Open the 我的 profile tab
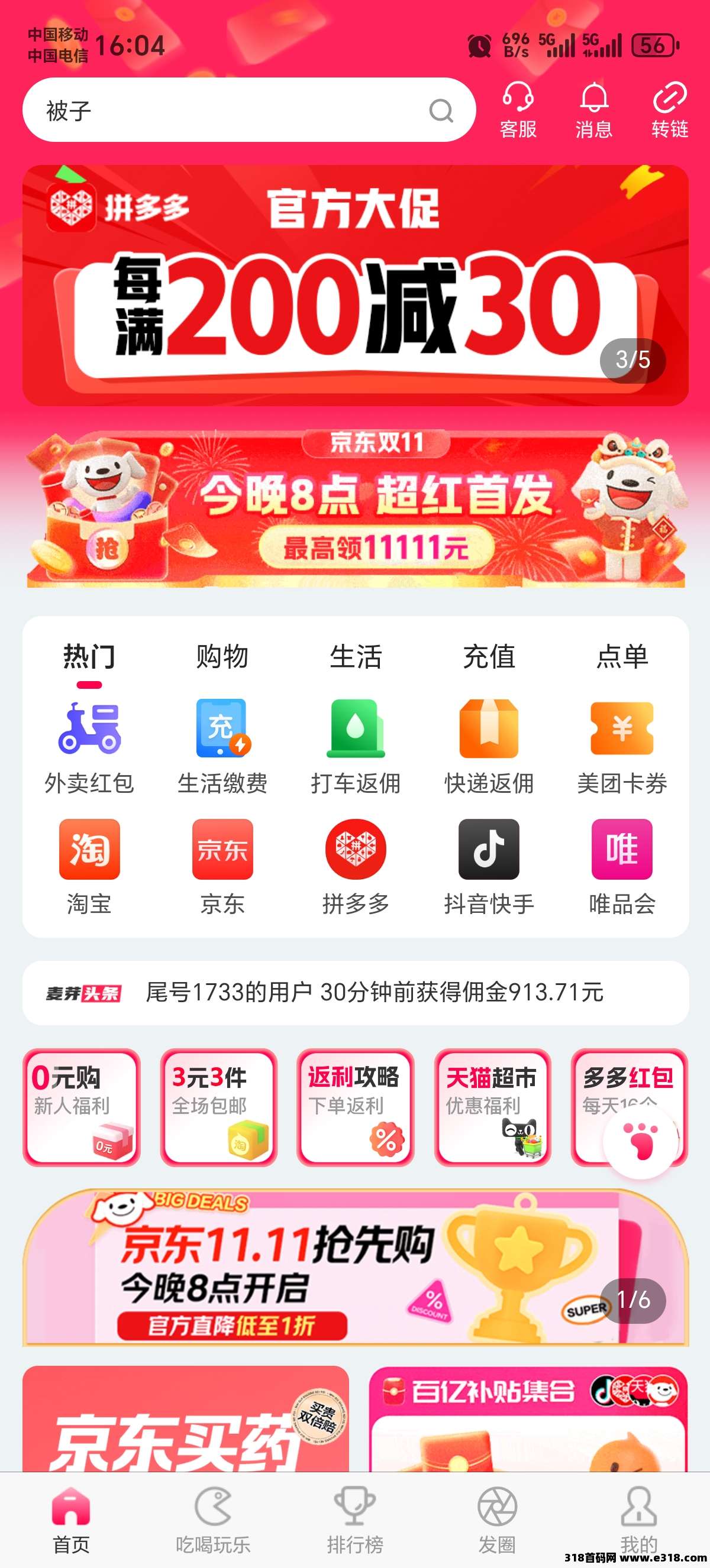 click(x=638, y=1520)
